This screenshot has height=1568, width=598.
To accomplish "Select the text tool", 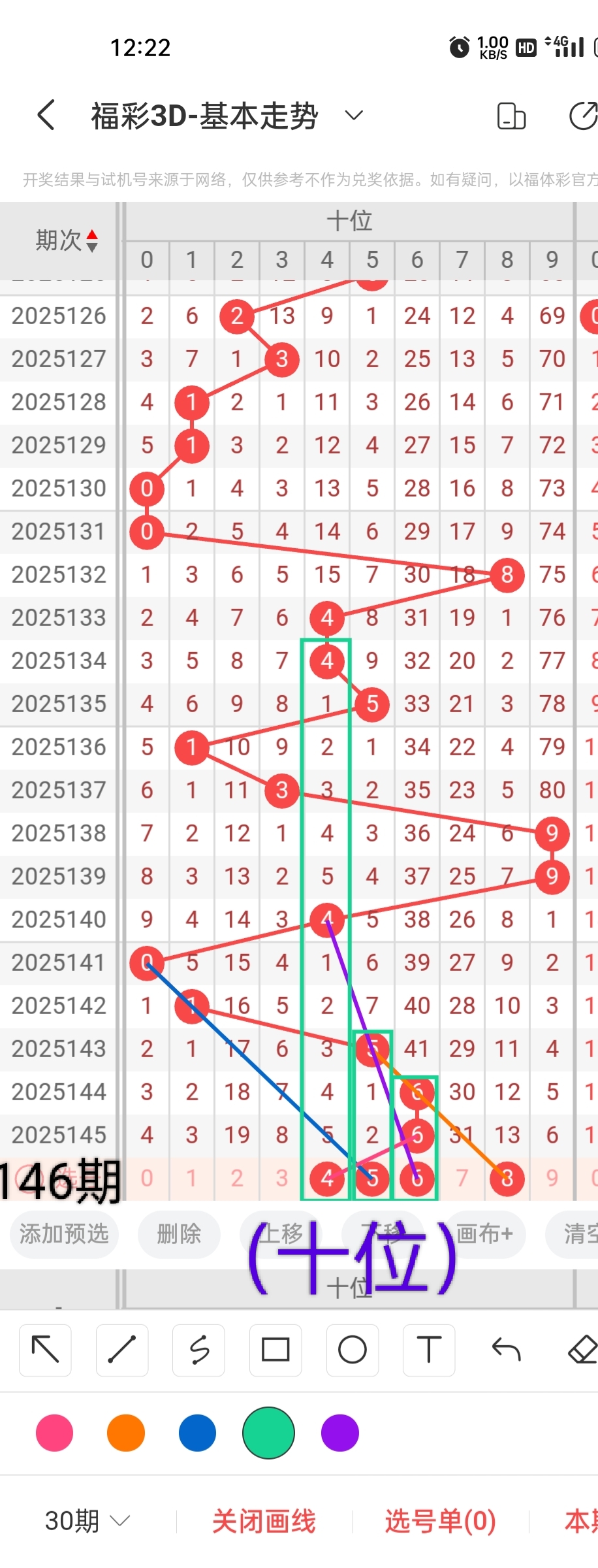I will point(429,1350).
